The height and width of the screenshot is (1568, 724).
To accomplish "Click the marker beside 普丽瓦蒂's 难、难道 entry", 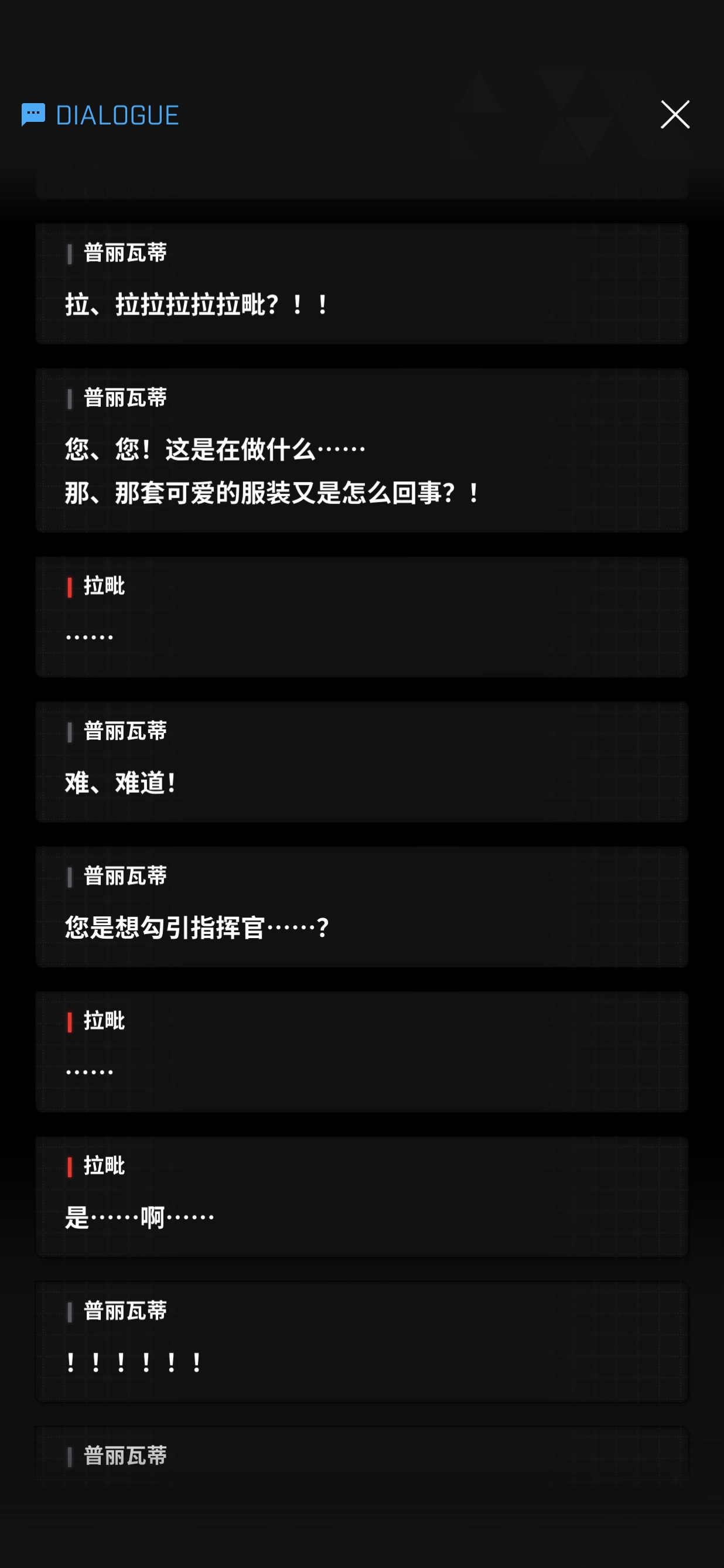I will click(70, 731).
